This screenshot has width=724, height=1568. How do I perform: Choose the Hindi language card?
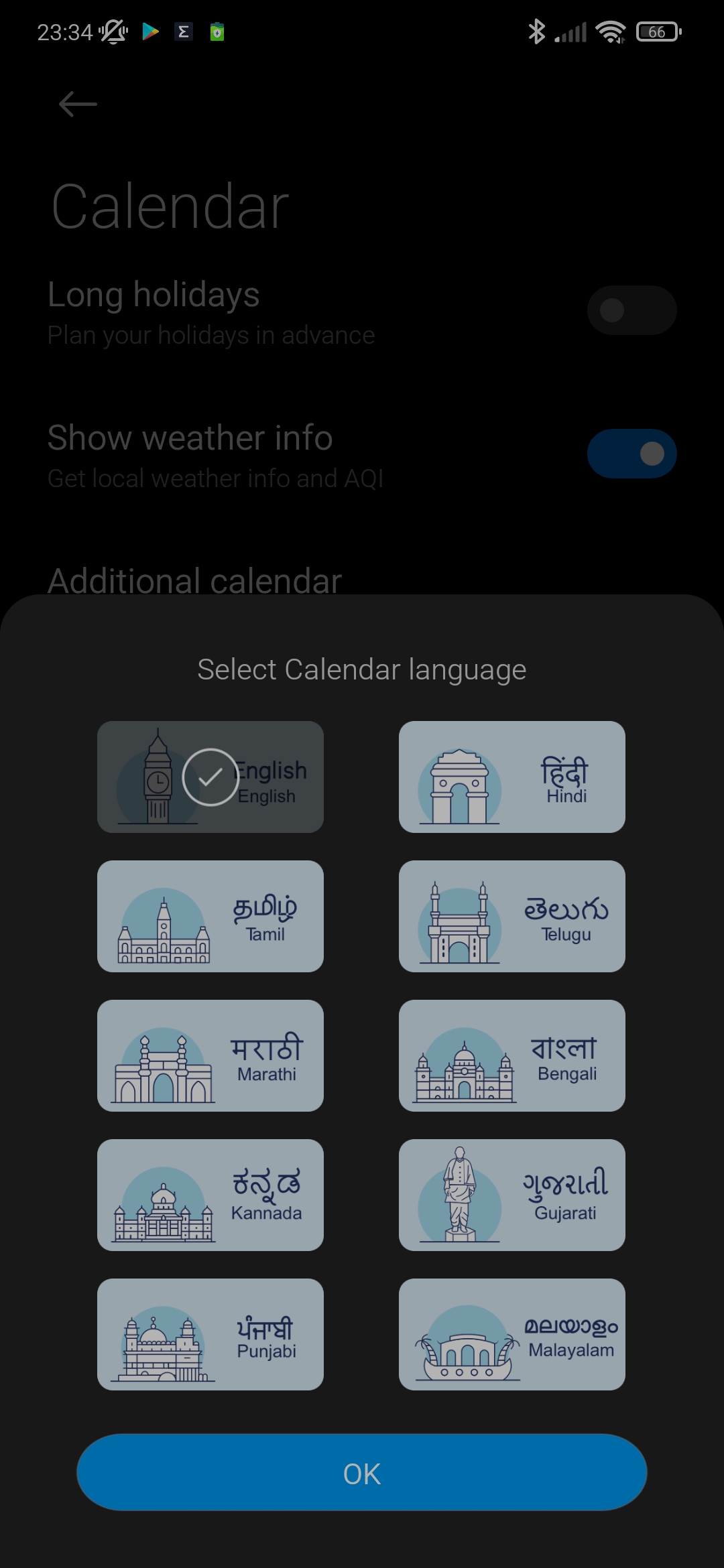click(x=512, y=777)
